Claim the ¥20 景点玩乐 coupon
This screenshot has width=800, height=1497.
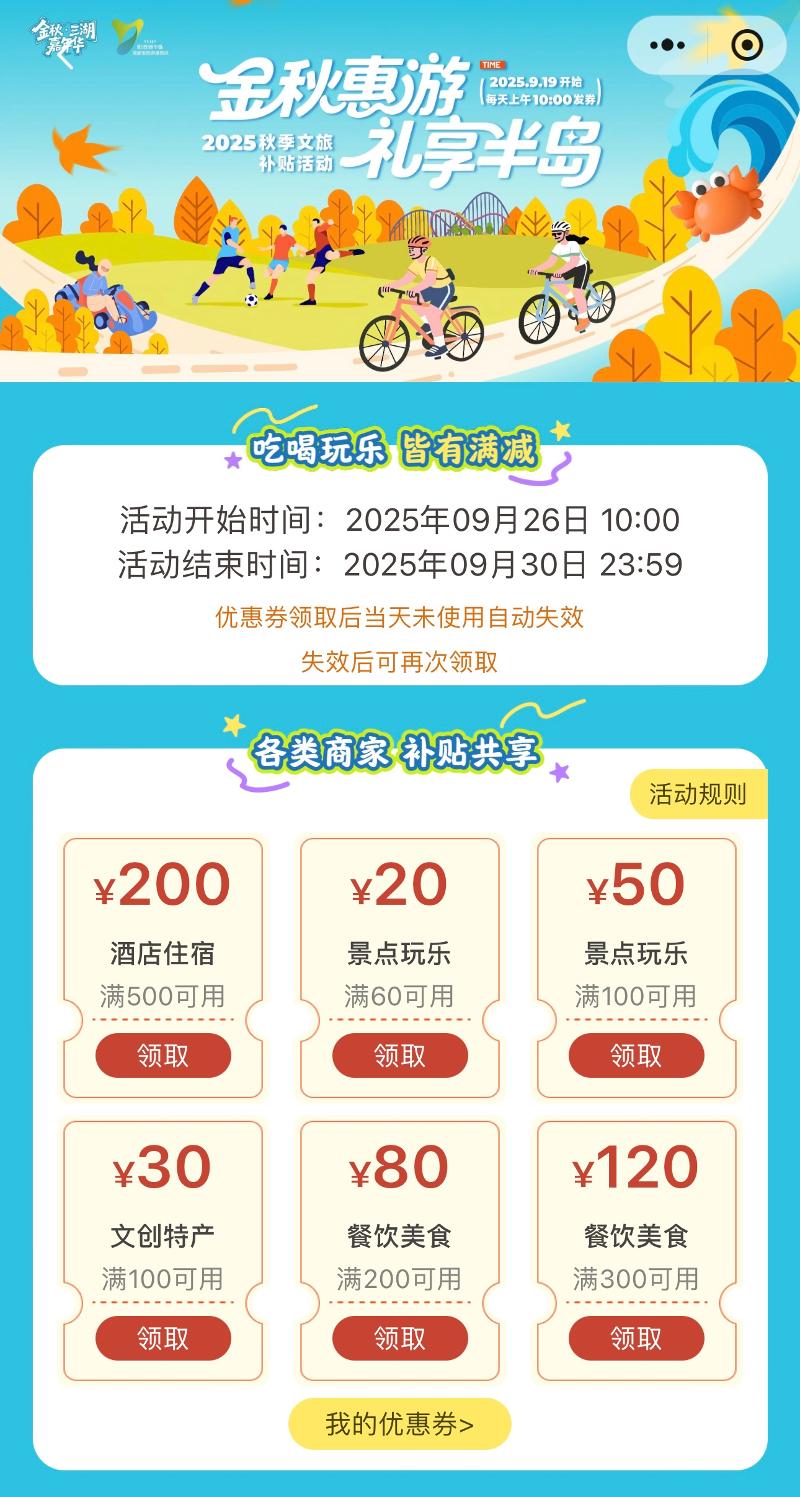coord(400,1055)
